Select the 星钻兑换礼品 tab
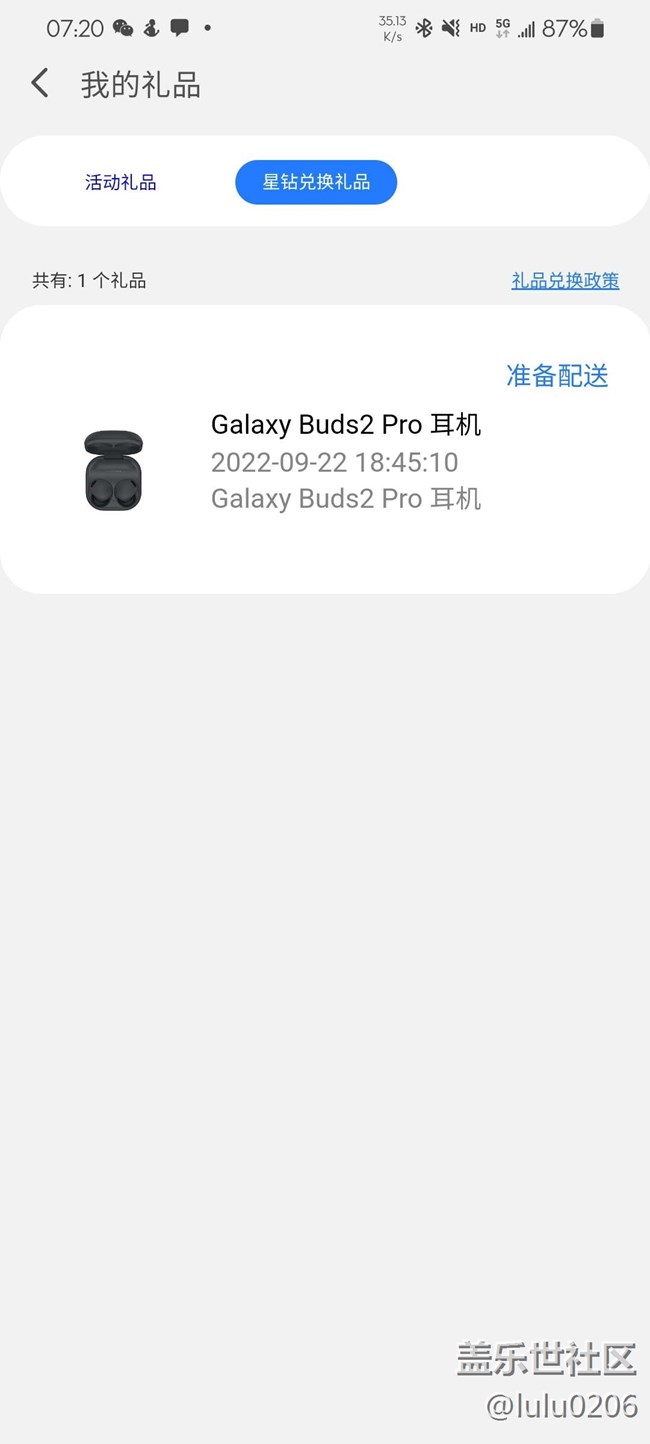Screen dimensions: 650x1444 pyautogui.click(x=316, y=182)
